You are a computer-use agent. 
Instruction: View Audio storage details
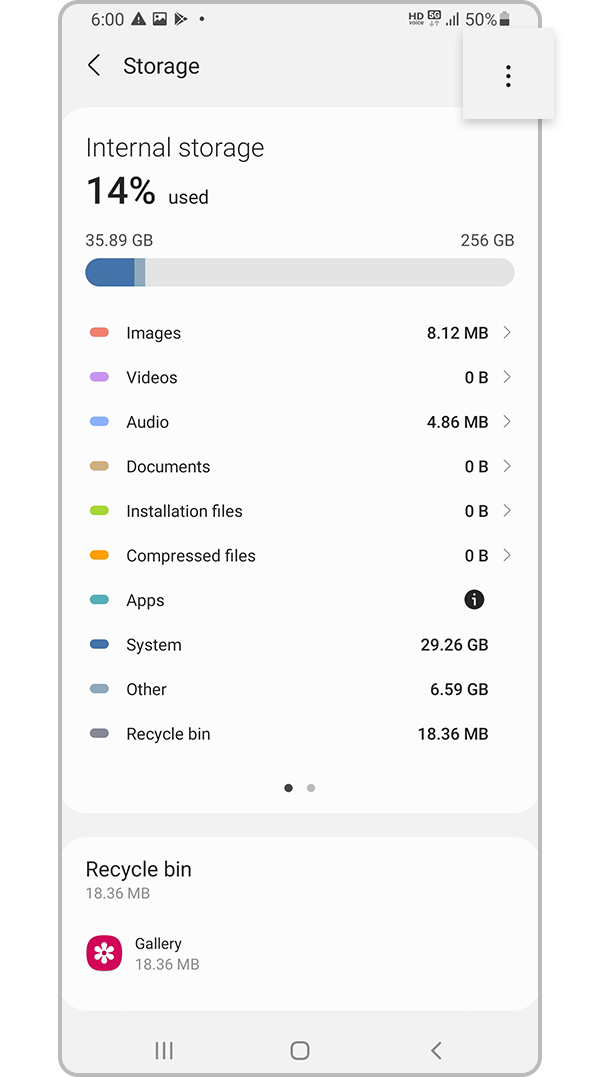(300, 422)
